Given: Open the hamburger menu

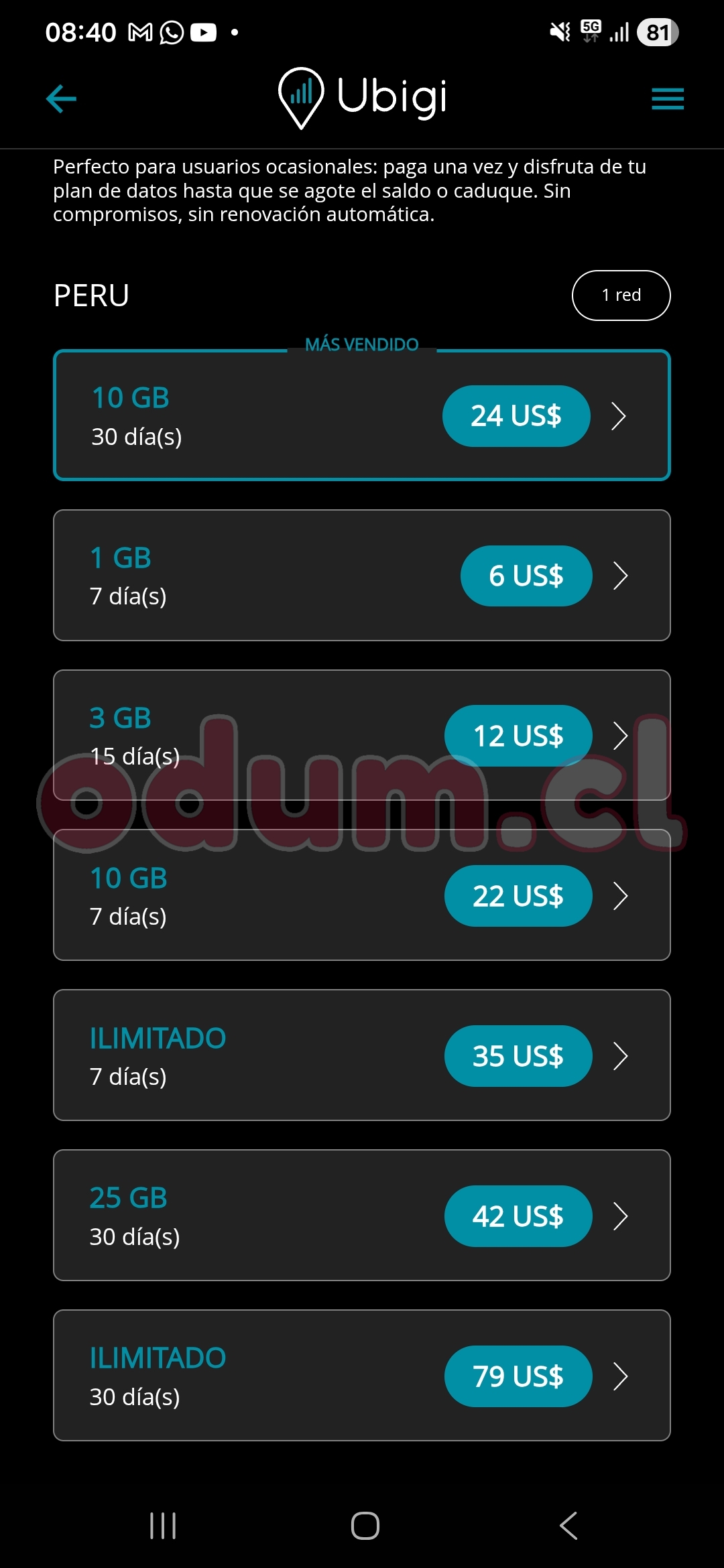Looking at the screenshot, I should (667, 99).
